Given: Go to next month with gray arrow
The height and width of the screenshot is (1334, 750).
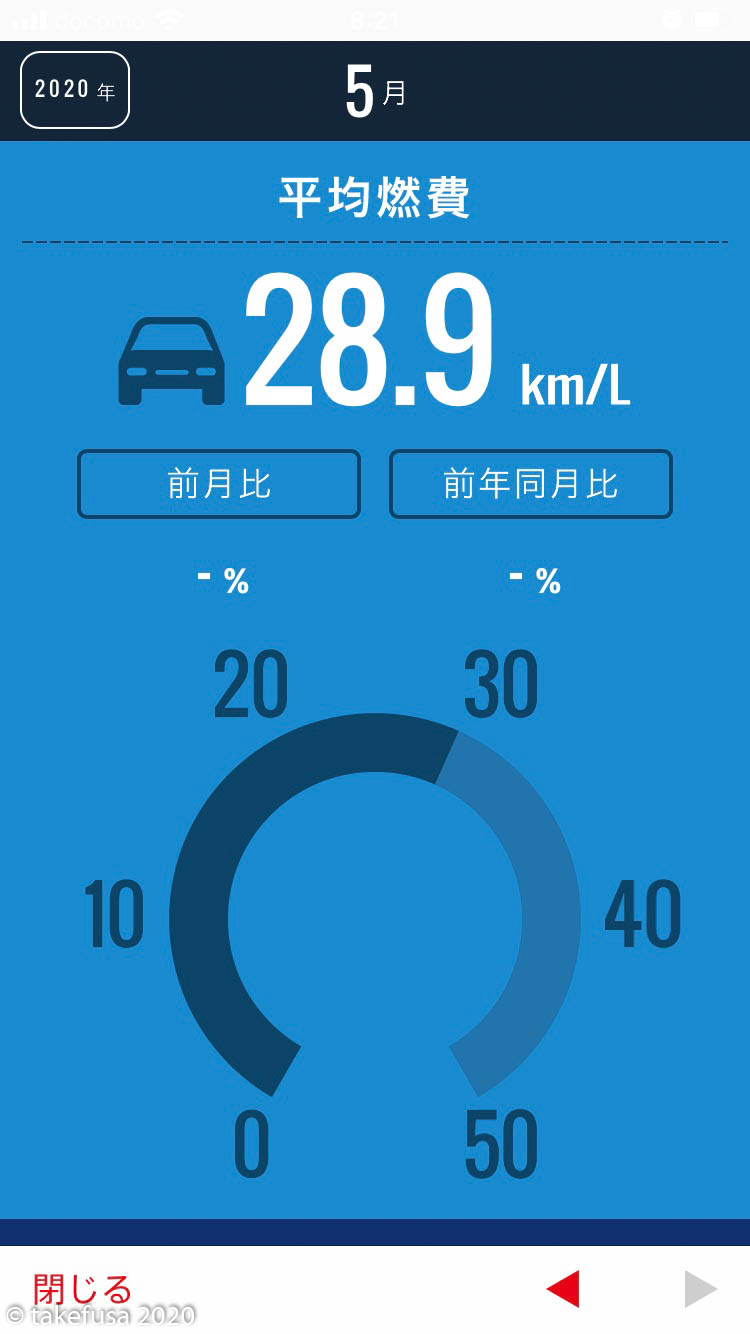Looking at the screenshot, I should pos(701,1289).
